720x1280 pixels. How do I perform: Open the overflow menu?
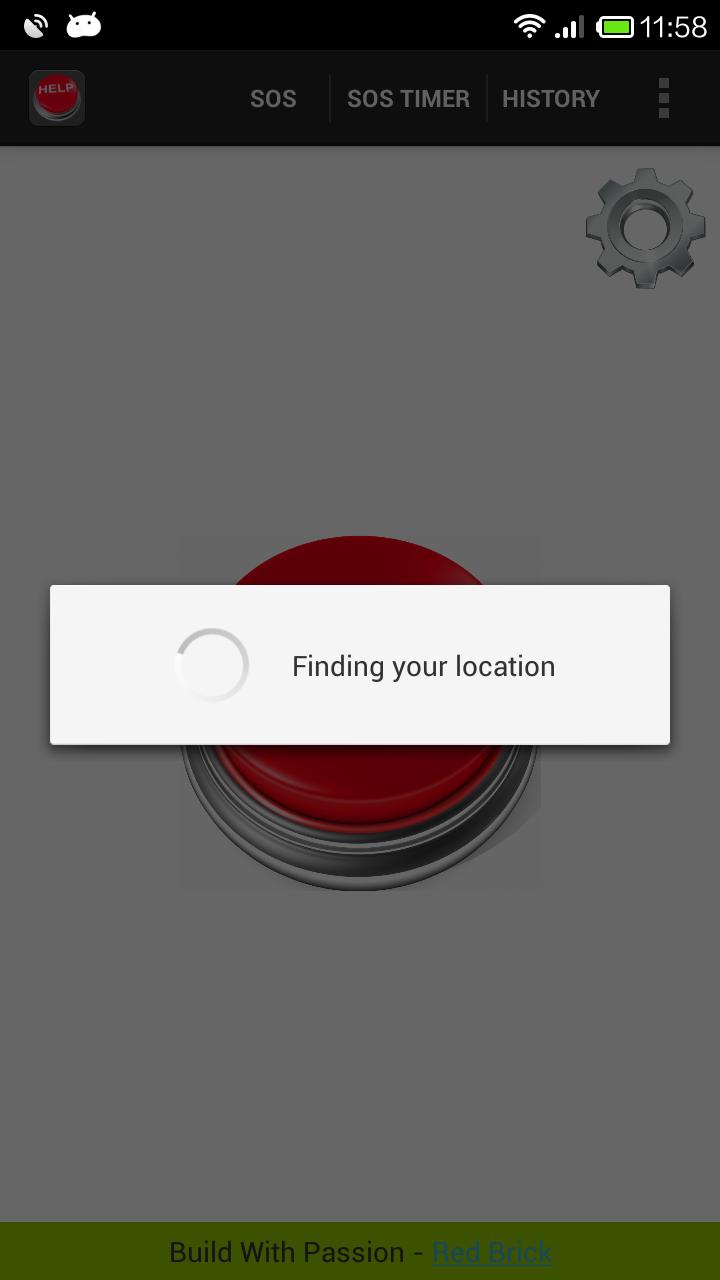(663, 99)
